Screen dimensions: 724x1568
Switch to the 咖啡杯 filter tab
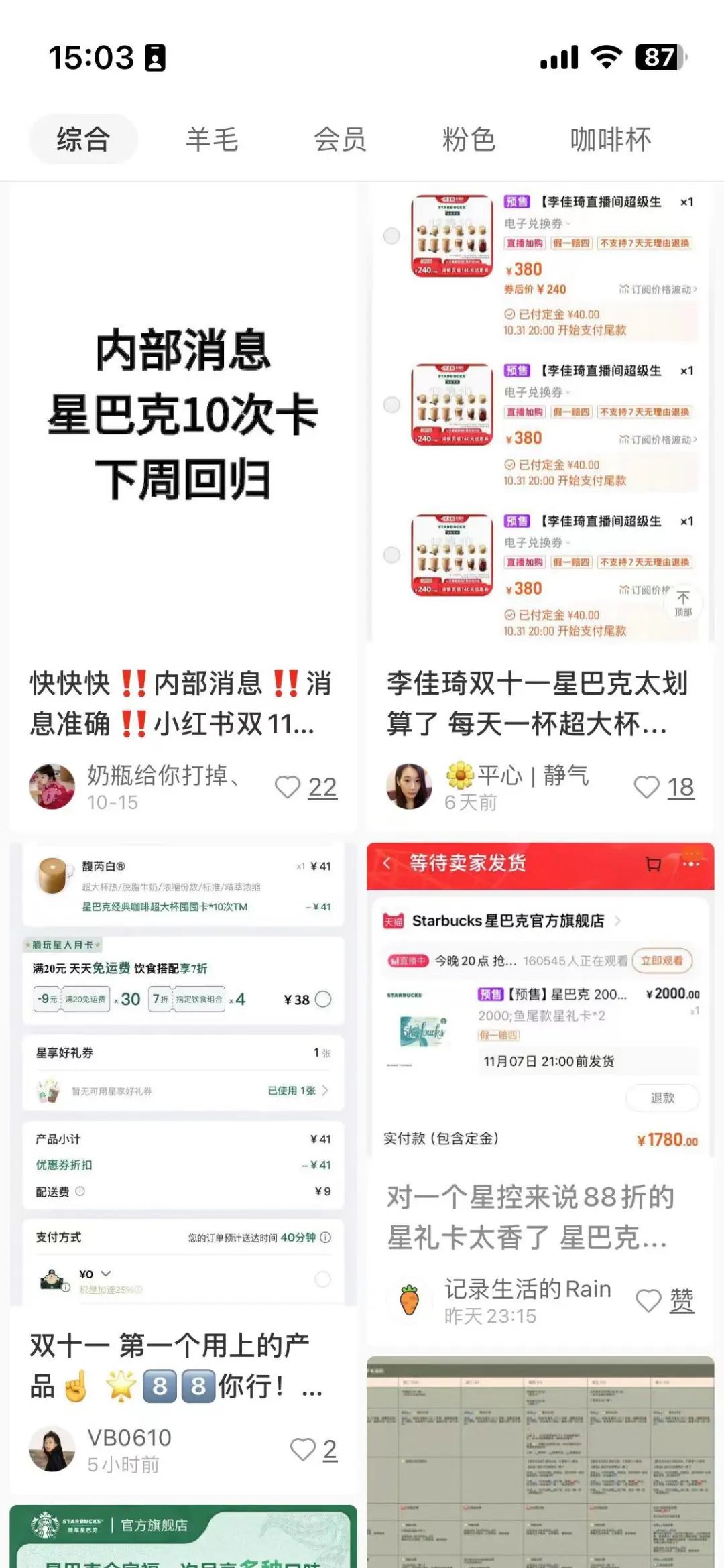pos(610,139)
